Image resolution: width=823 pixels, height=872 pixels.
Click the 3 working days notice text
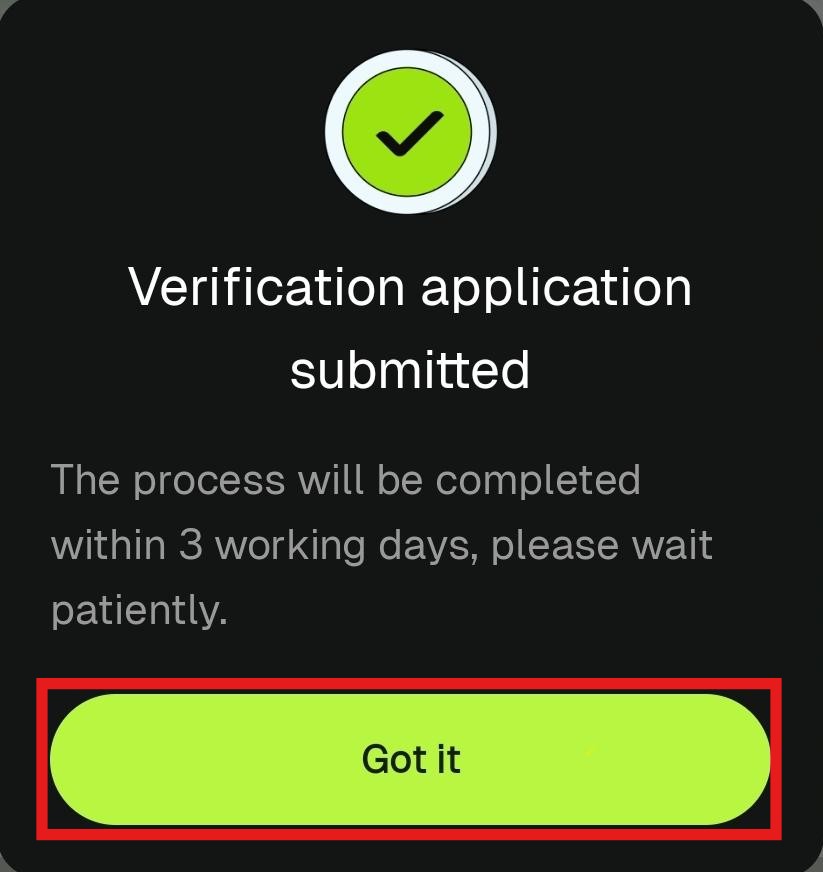click(x=380, y=545)
